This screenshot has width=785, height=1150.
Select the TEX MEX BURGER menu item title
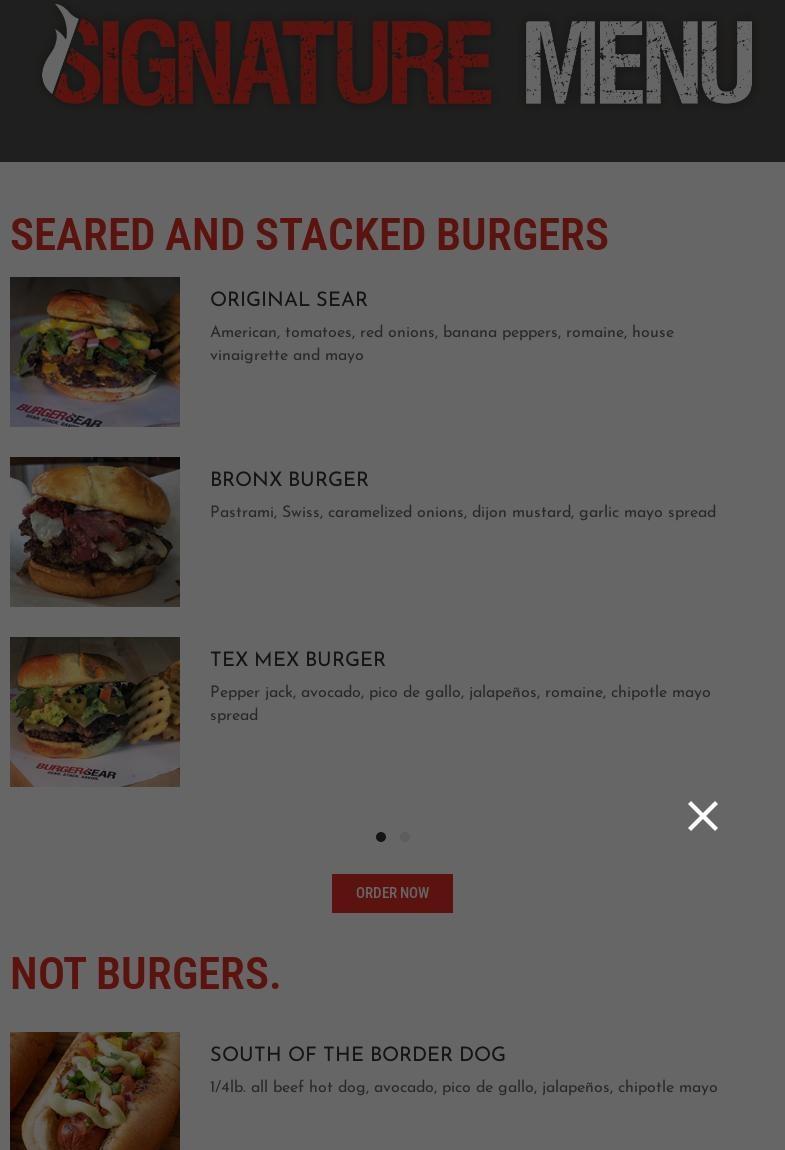297,660
